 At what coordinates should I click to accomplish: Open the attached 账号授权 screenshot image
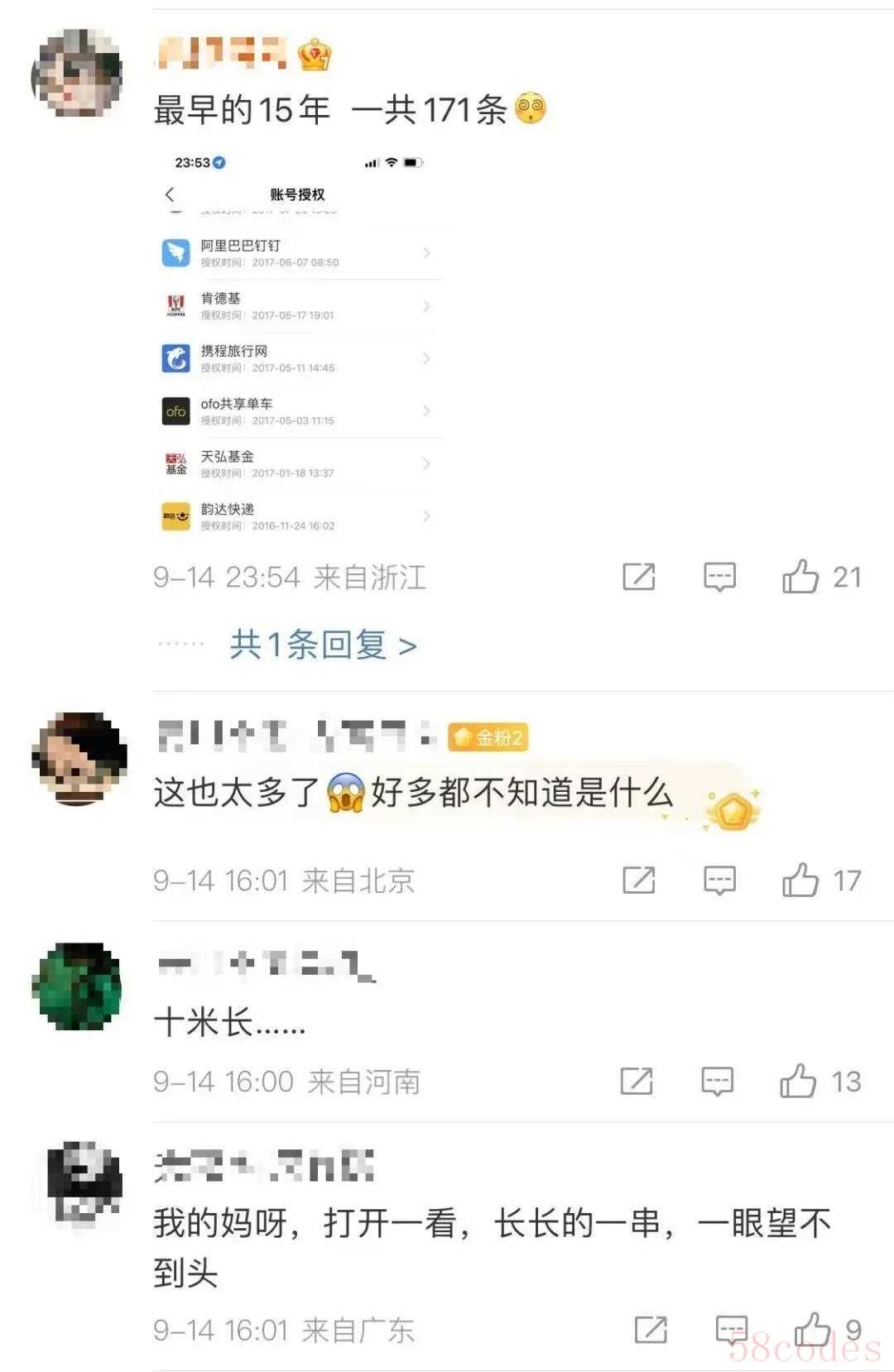[300, 343]
